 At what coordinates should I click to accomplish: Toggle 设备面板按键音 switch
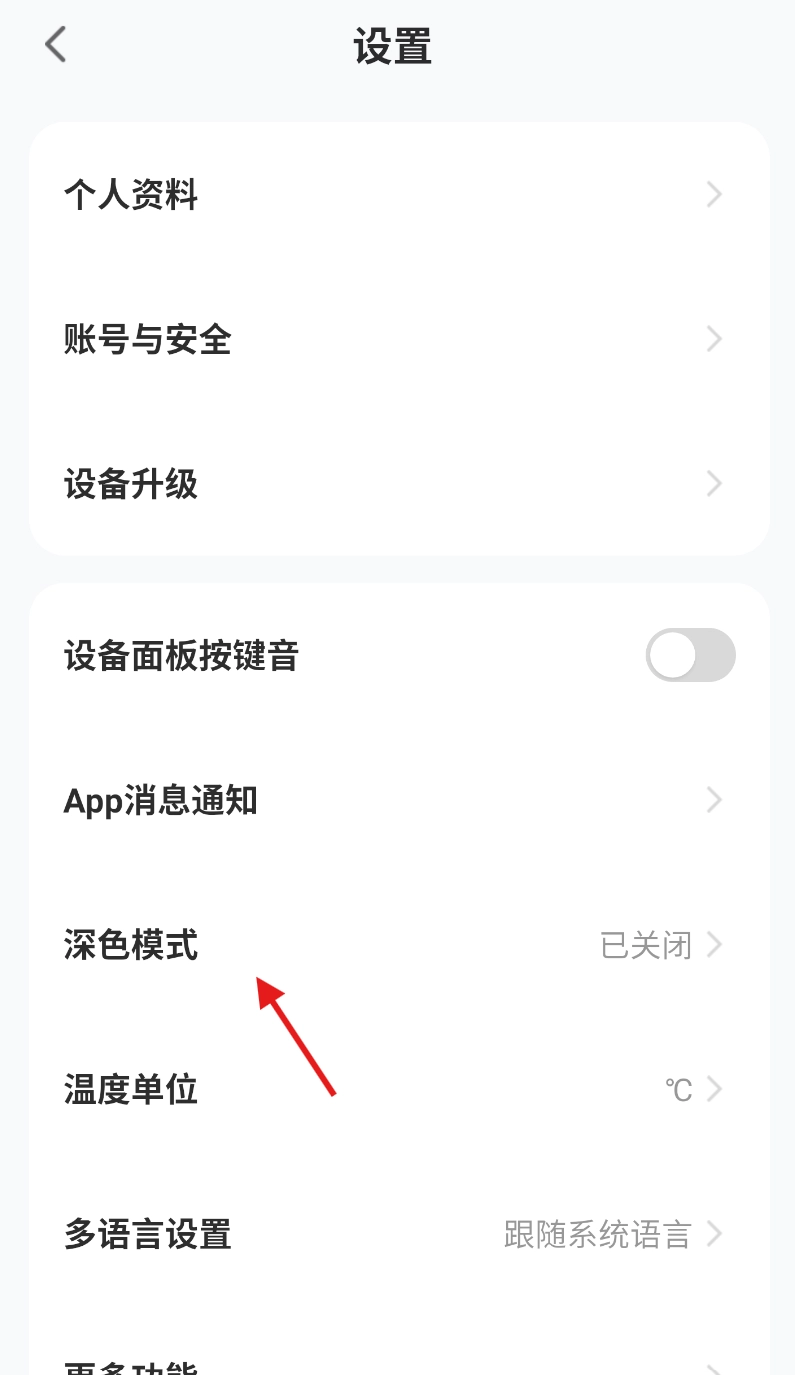(690, 656)
